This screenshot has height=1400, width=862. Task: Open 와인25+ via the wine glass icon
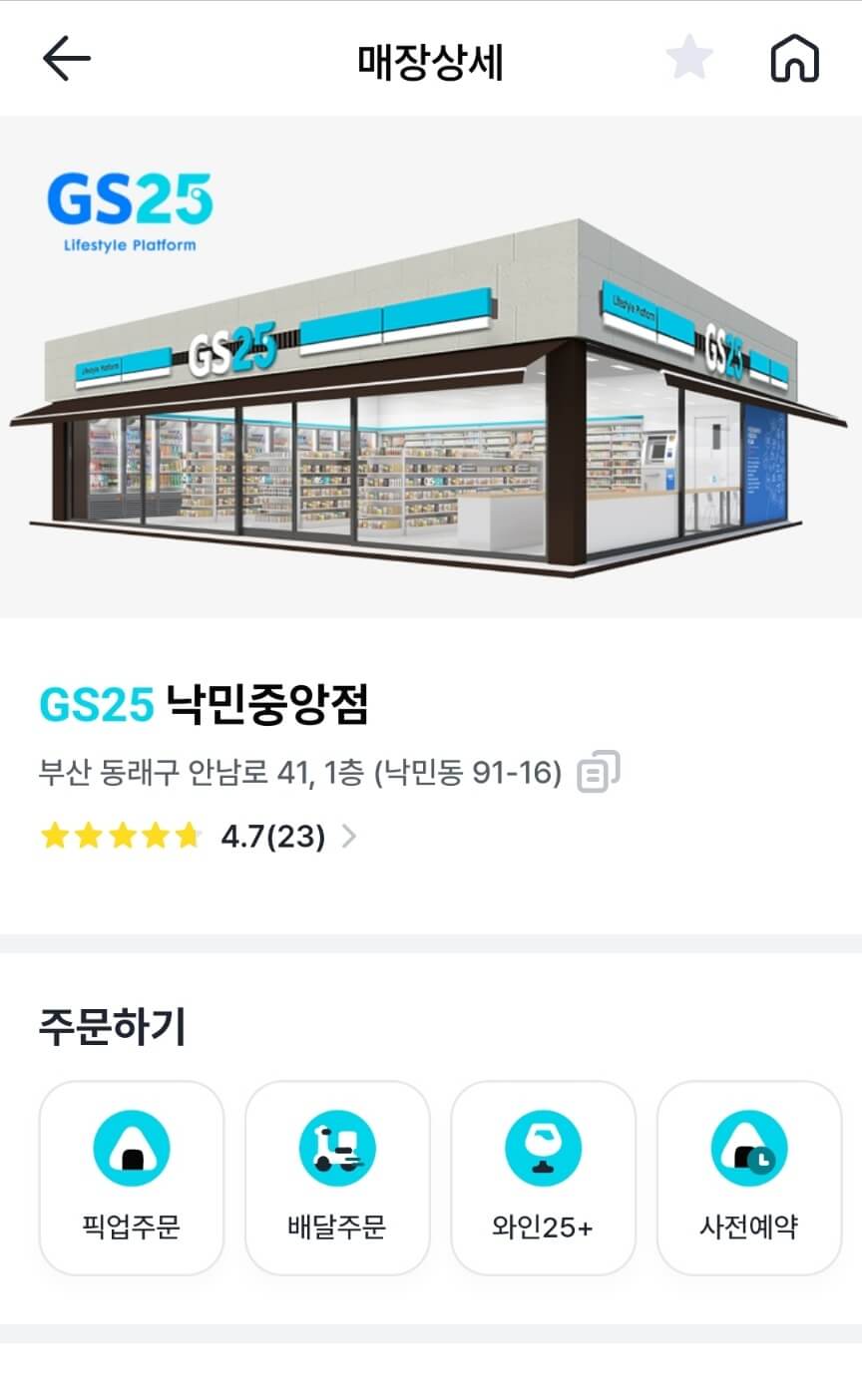click(543, 1148)
